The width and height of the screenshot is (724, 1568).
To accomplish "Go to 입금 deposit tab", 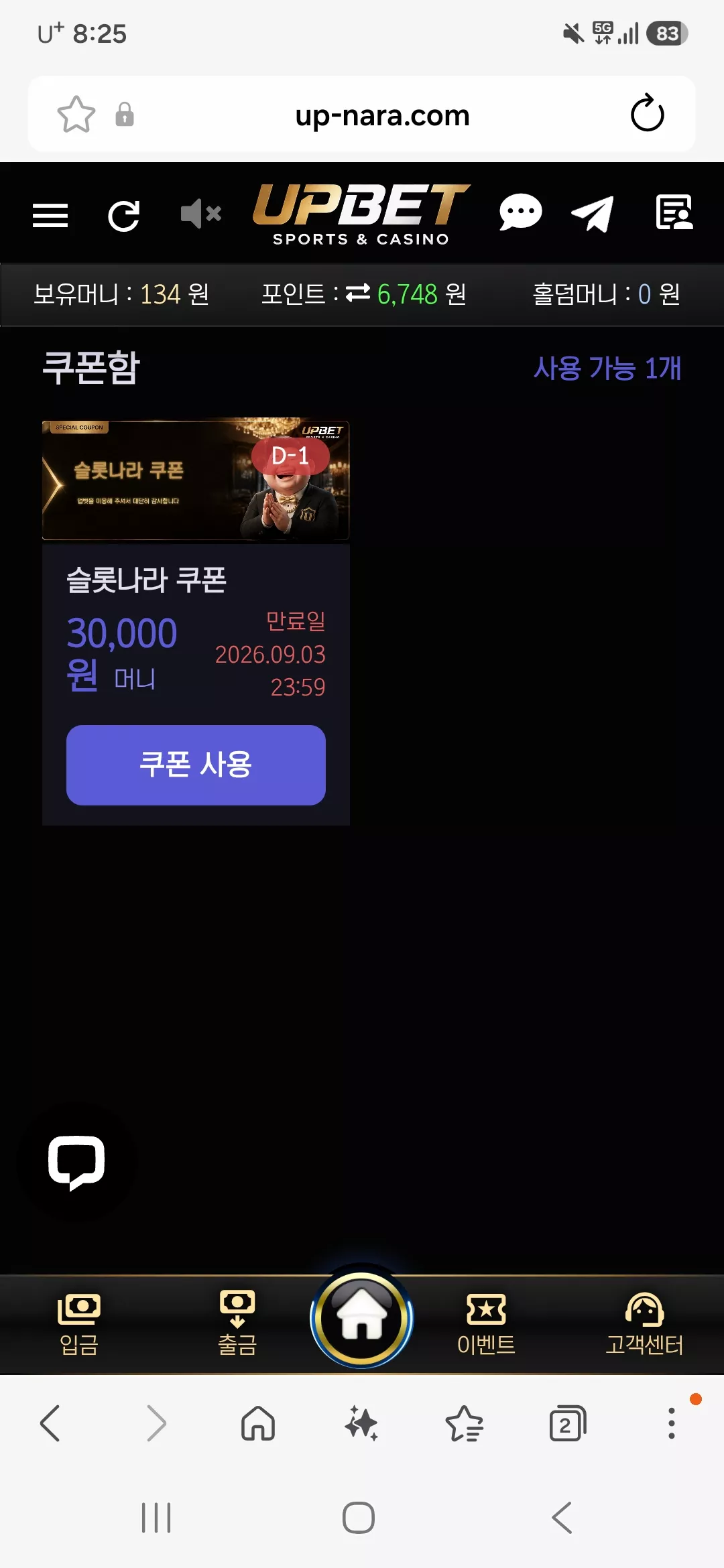I will click(79, 1324).
